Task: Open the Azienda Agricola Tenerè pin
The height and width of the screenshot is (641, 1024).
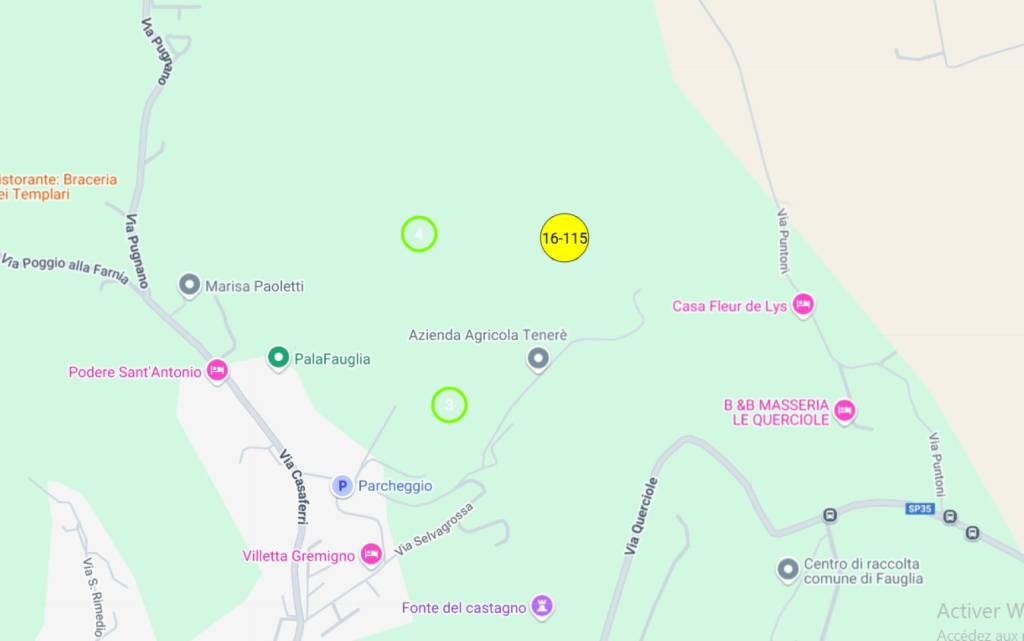Action: click(539, 357)
